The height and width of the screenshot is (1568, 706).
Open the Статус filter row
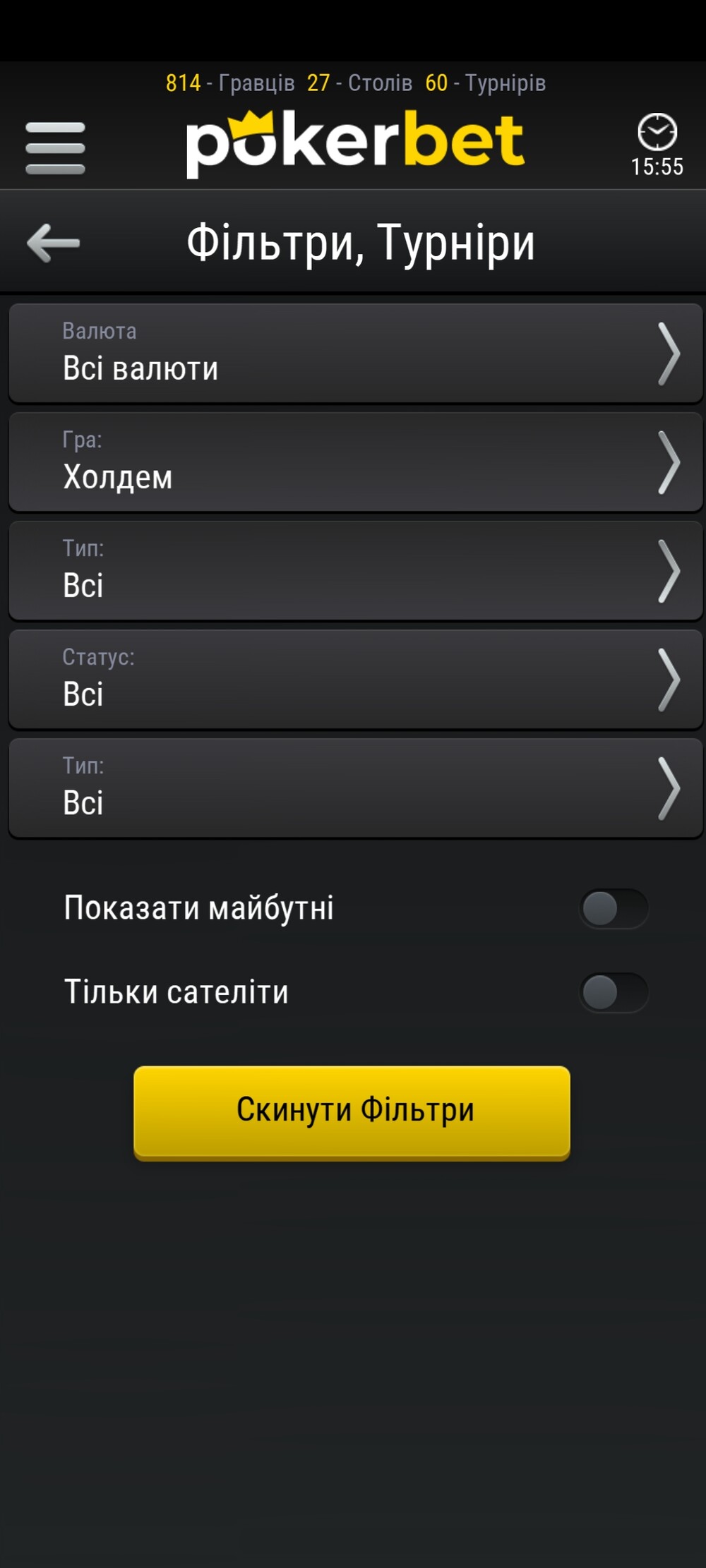[355, 679]
